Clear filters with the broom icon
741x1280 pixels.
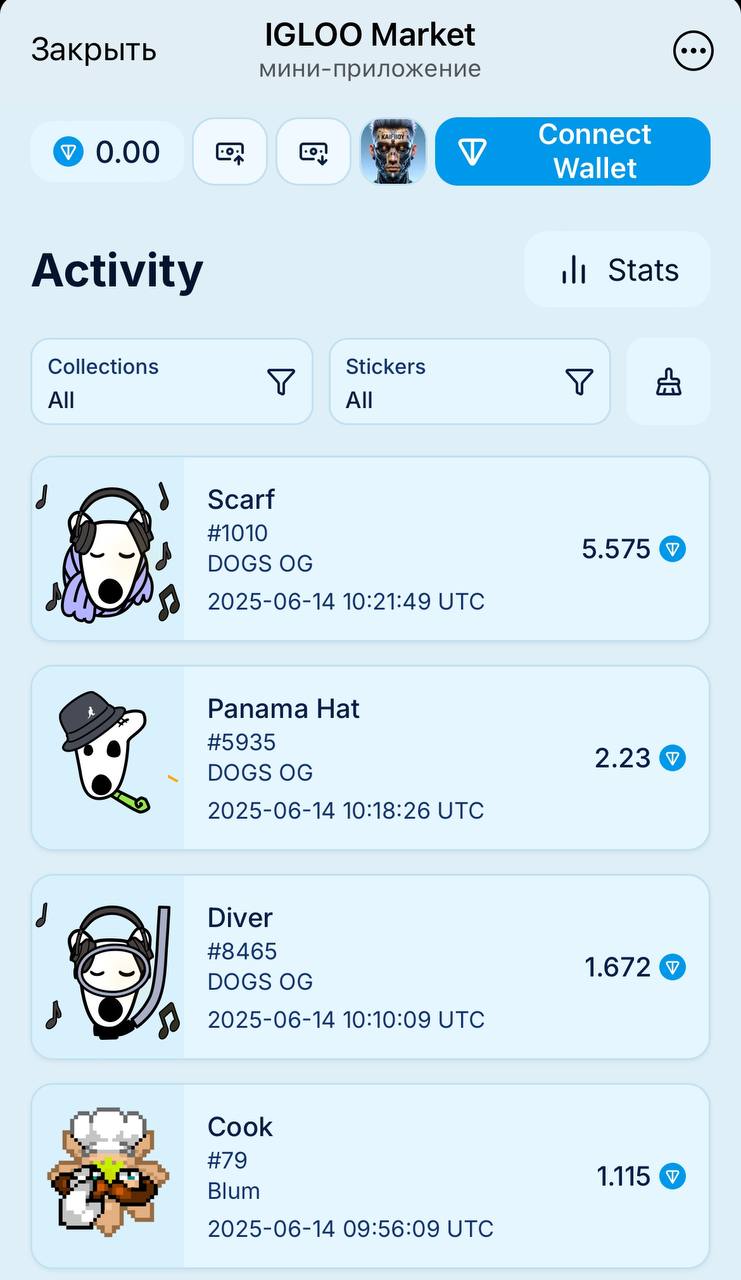668,382
